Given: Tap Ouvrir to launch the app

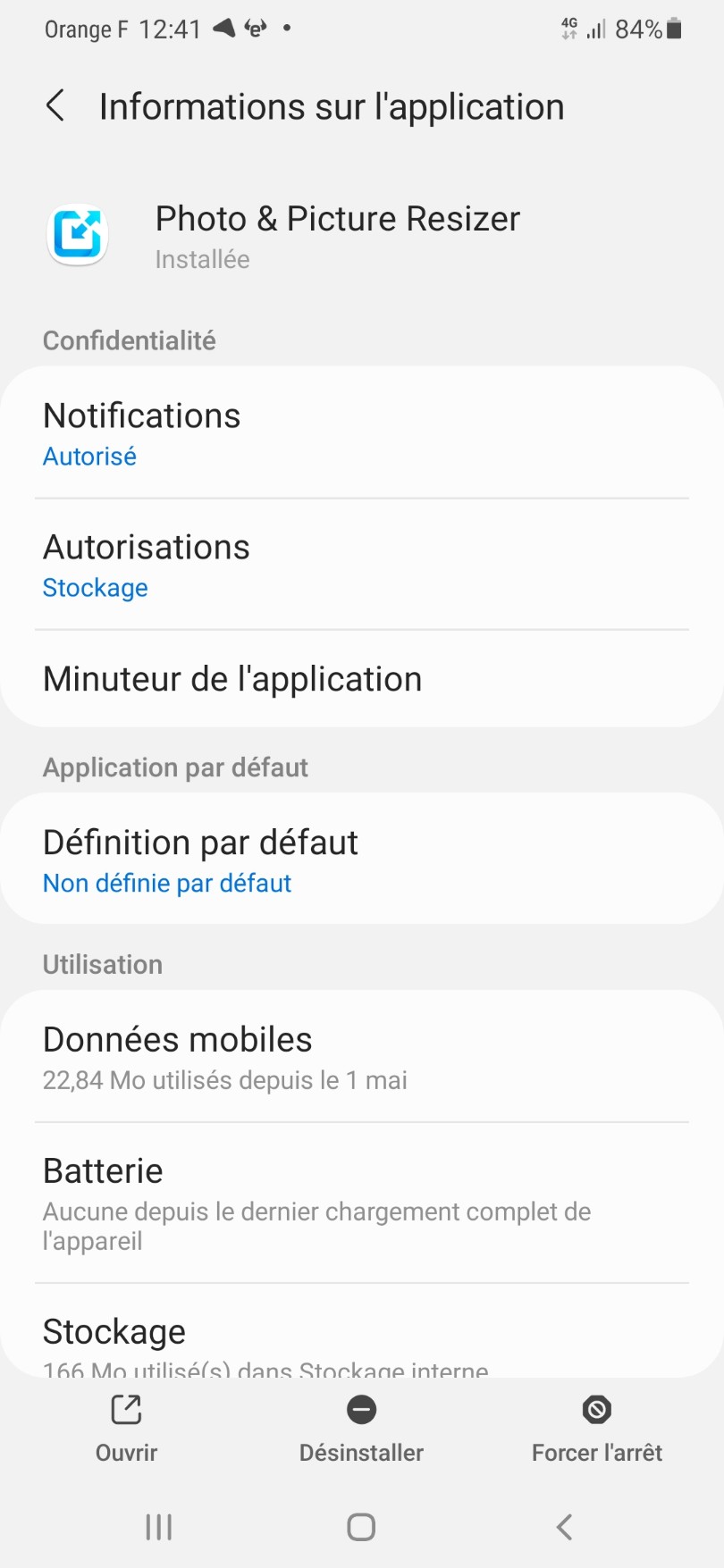Looking at the screenshot, I should coord(126,1428).
